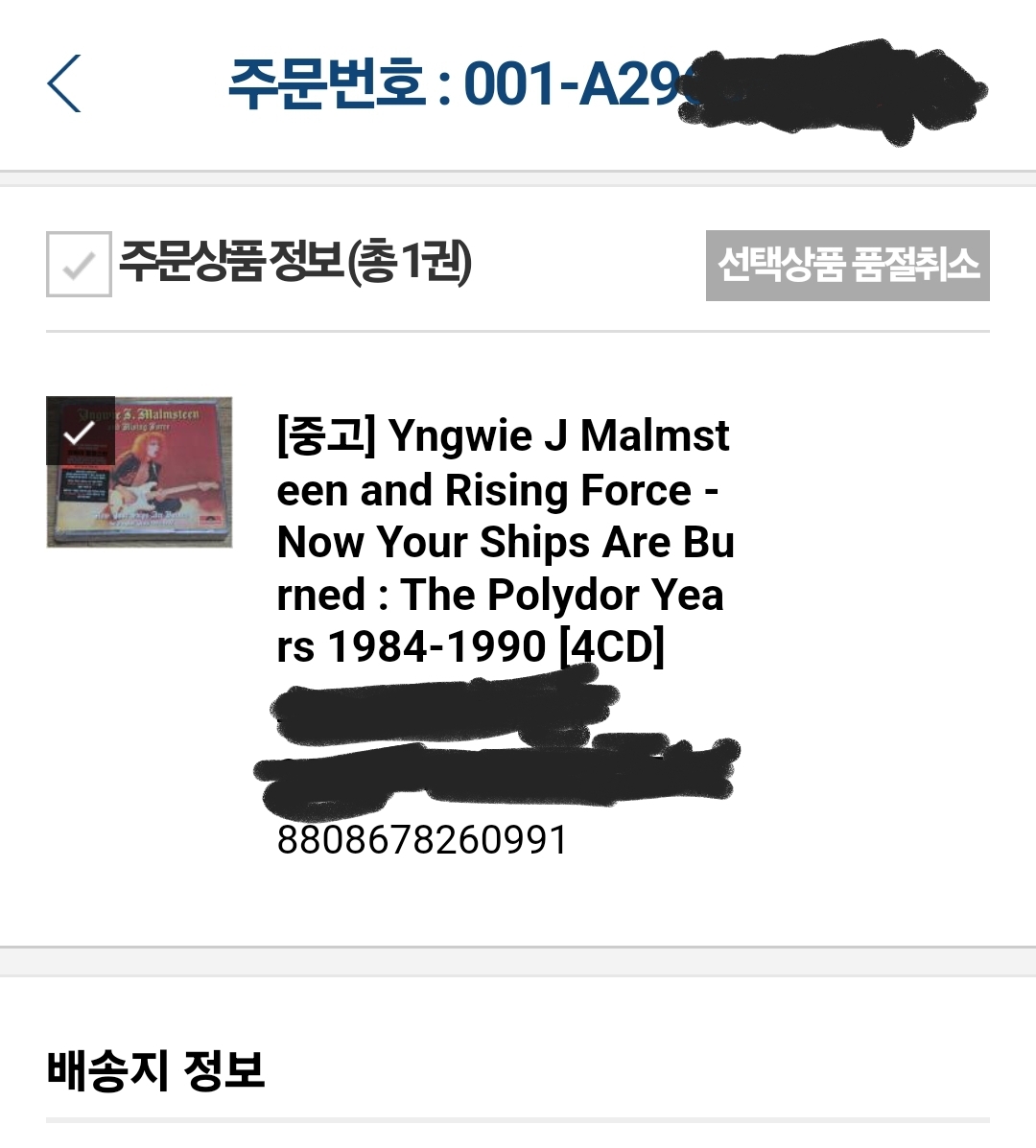1036x1148 pixels.
Task: Open the Yngwie J Malmsteen 4CD product
Action: pyautogui.click(x=505, y=541)
